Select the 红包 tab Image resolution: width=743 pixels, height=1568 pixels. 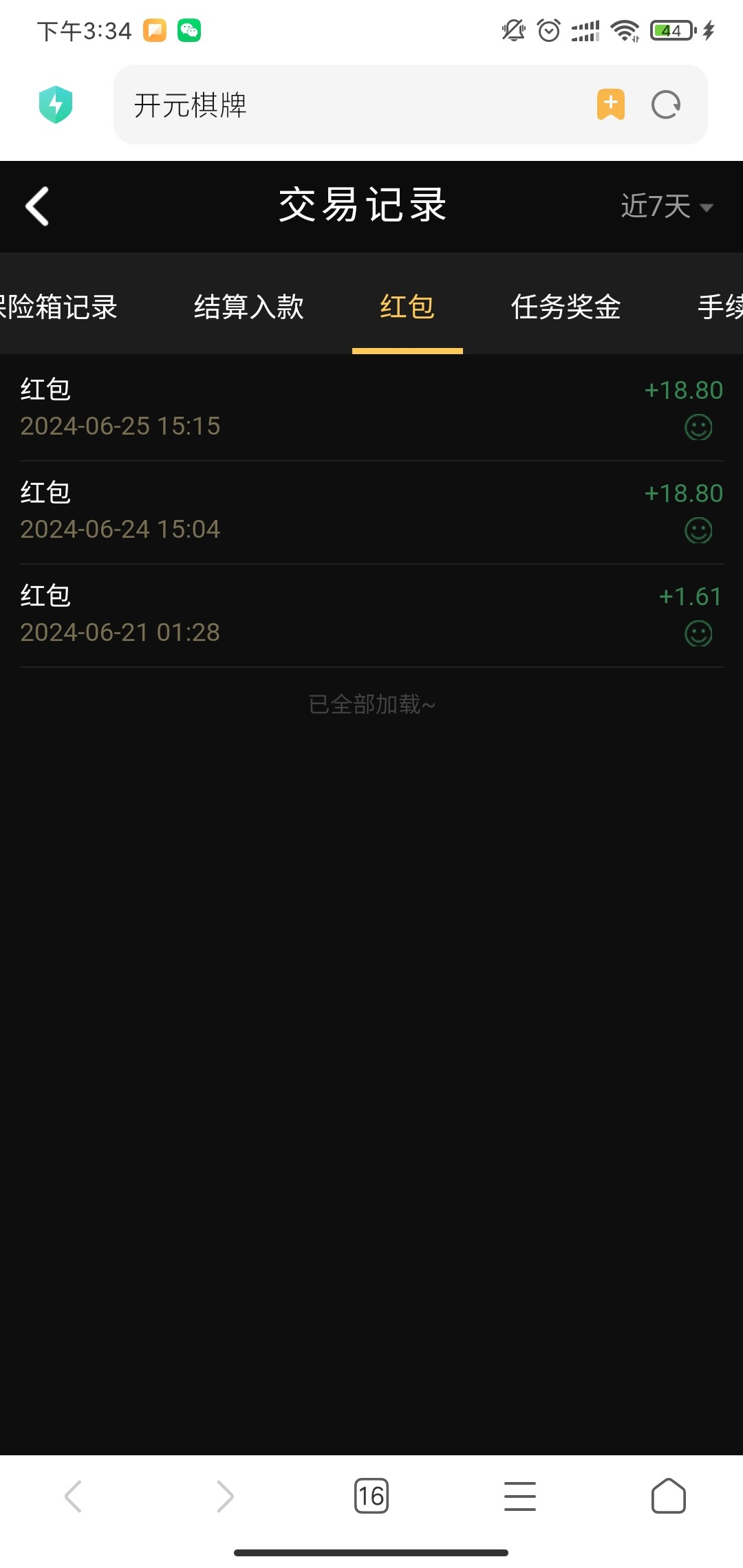(x=407, y=307)
